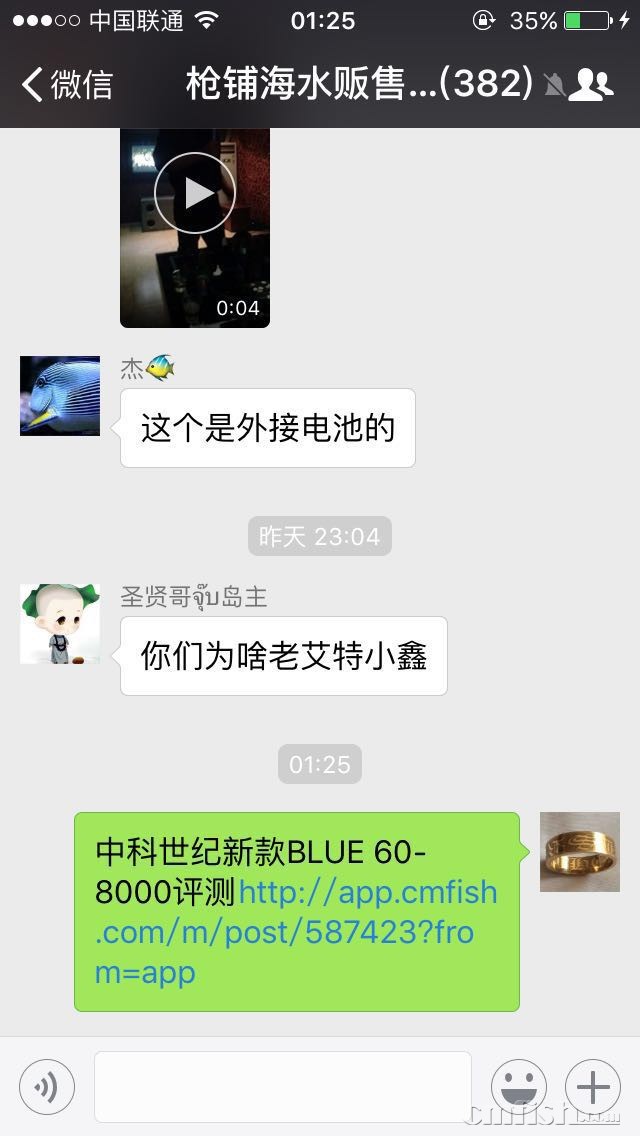The width and height of the screenshot is (640, 1136).
Task: Play the 0:04 video message
Action: [195, 193]
